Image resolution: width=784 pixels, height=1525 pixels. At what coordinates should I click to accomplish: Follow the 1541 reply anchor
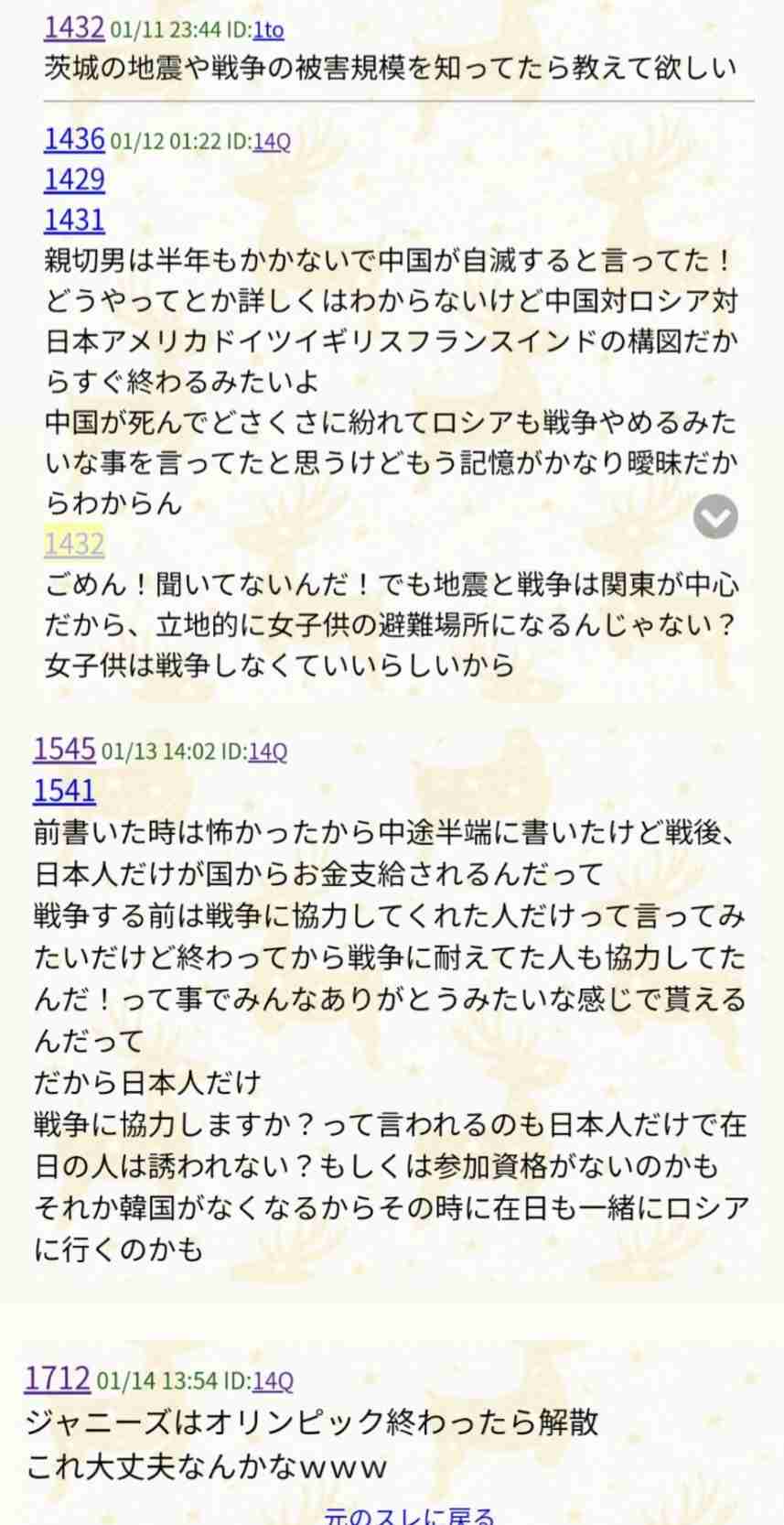point(62,790)
